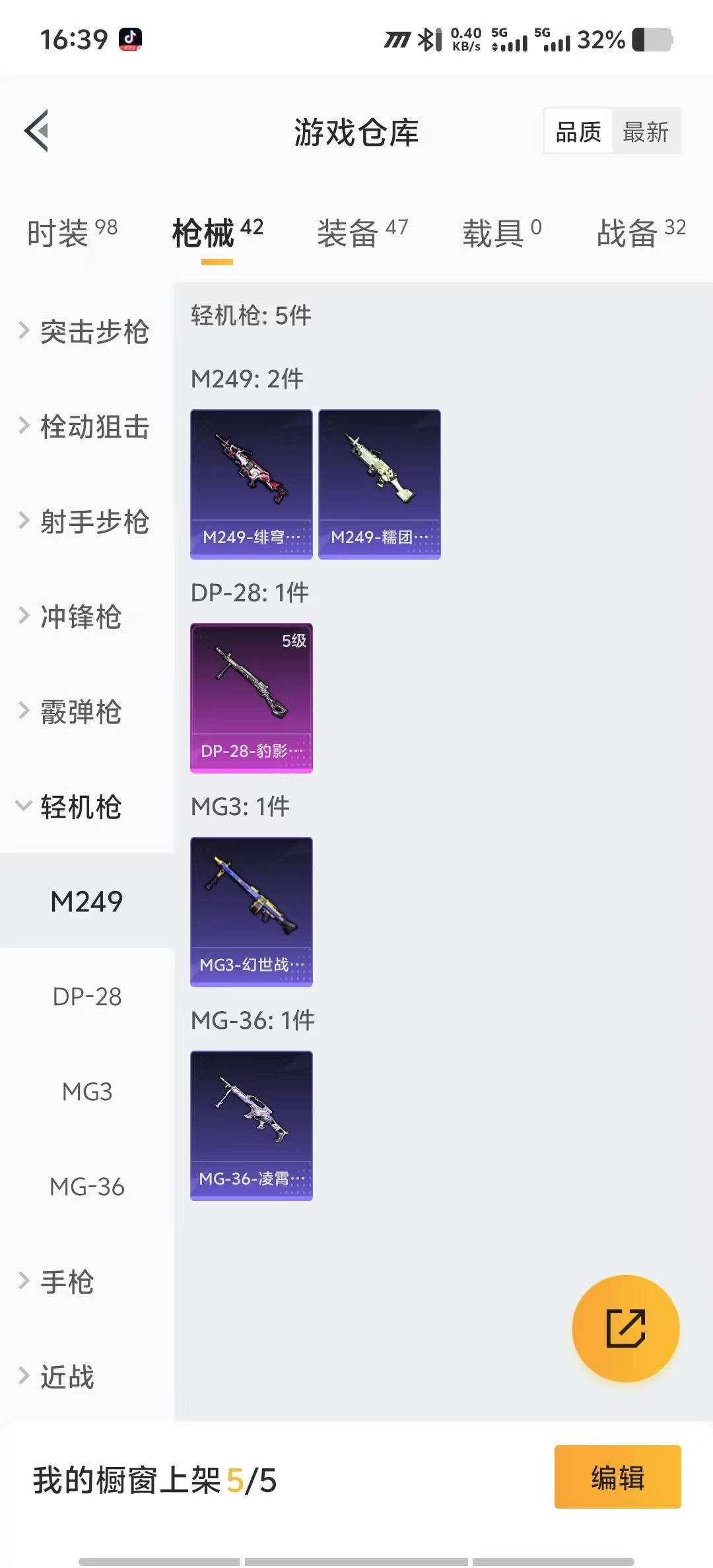Select the 战备 tab
The width and height of the screenshot is (713, 1568).
pos(640,233)
